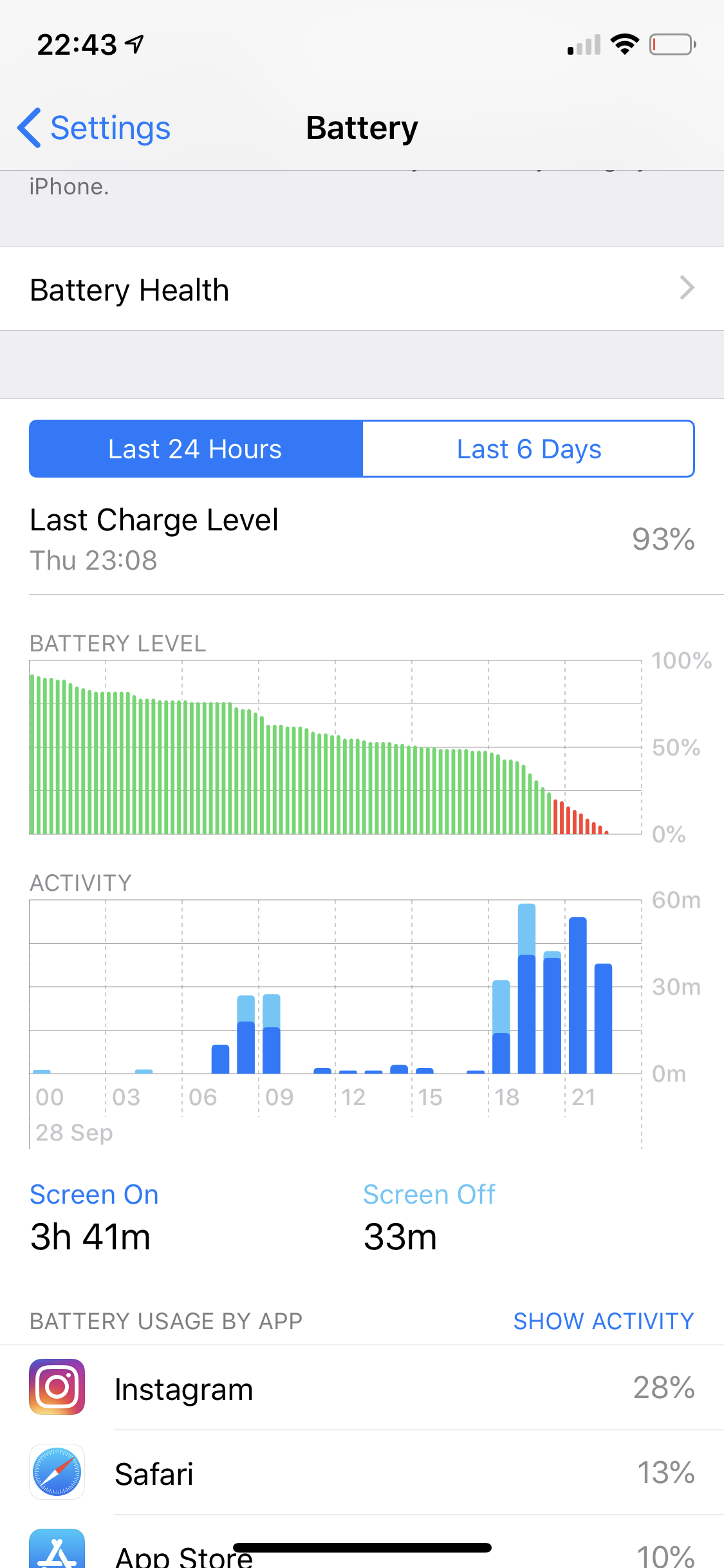
Task: Open the Safari battery usage row
Action: click(362, 1473)
